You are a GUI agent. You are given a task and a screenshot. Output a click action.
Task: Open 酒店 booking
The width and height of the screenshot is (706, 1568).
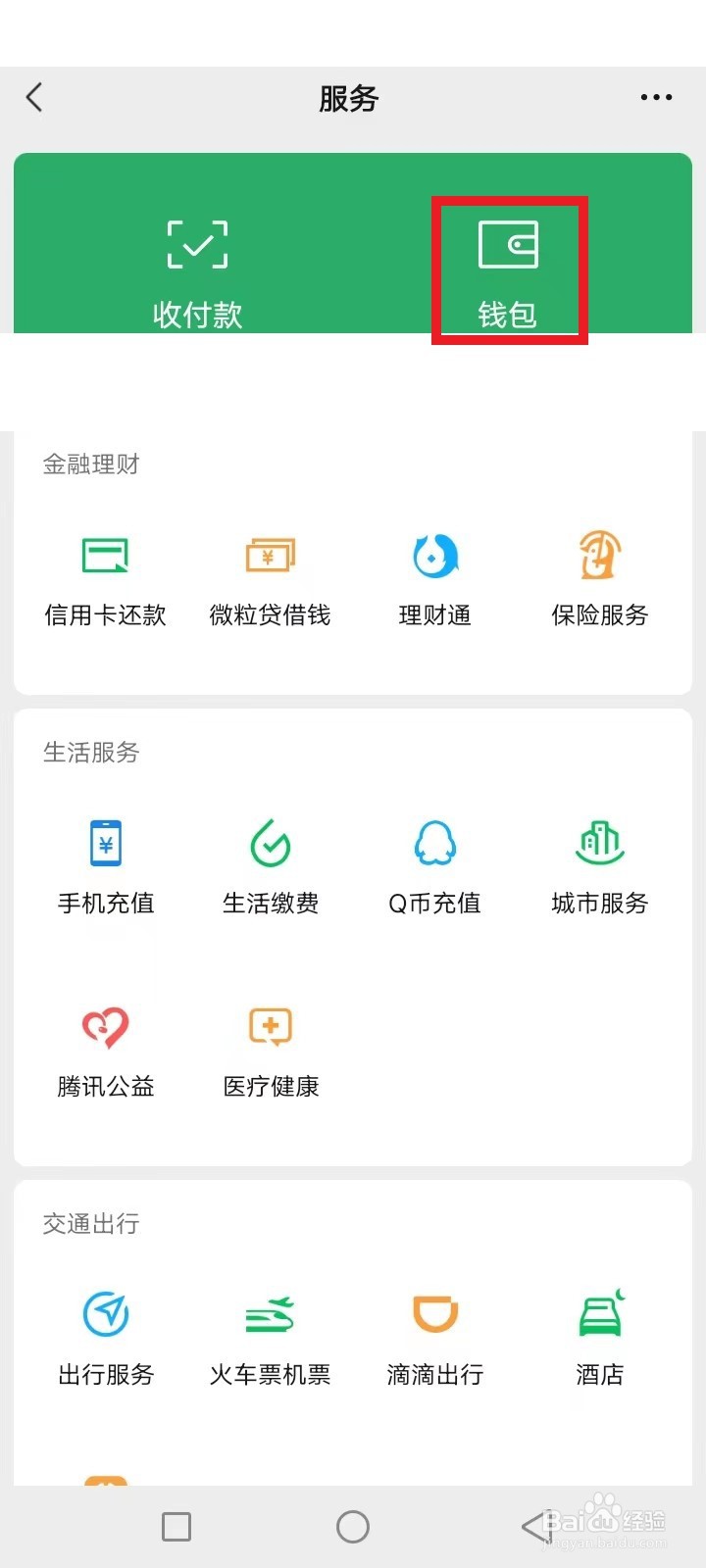click(600, 1340)
